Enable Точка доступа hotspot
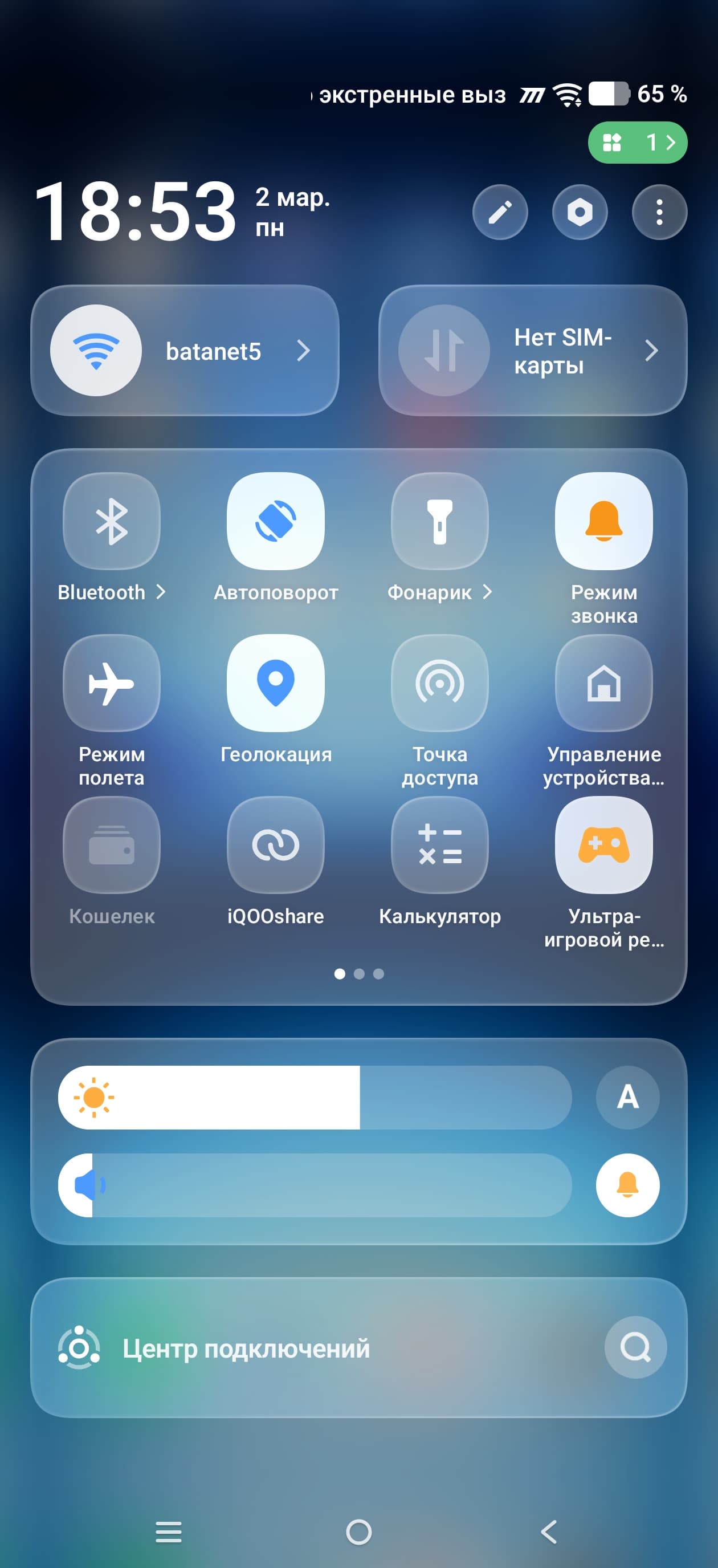This screenshot has width=718, height=1568. click(x=439, y=683)
